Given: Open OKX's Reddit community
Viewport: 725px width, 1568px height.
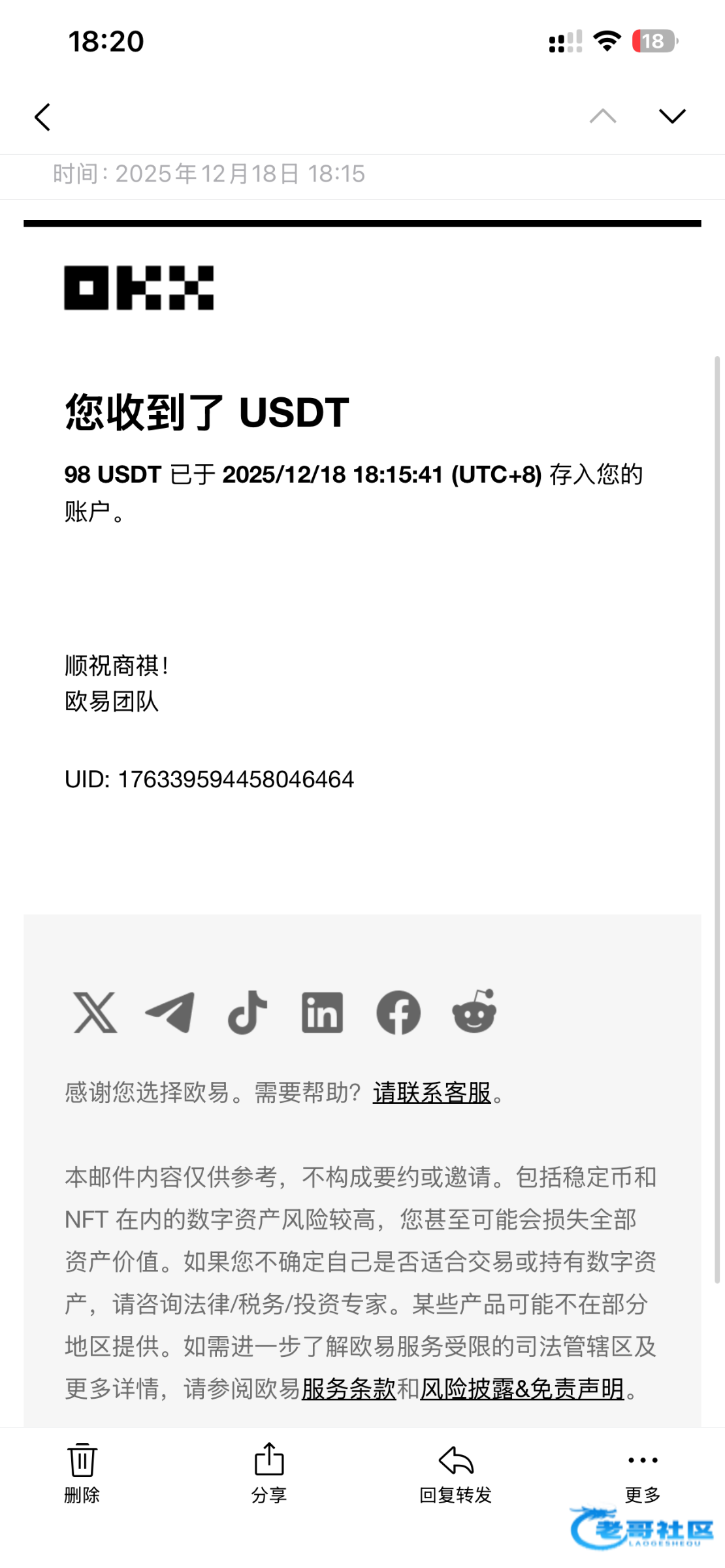Looking at the screenshot, I should (x=474, y=1012).
